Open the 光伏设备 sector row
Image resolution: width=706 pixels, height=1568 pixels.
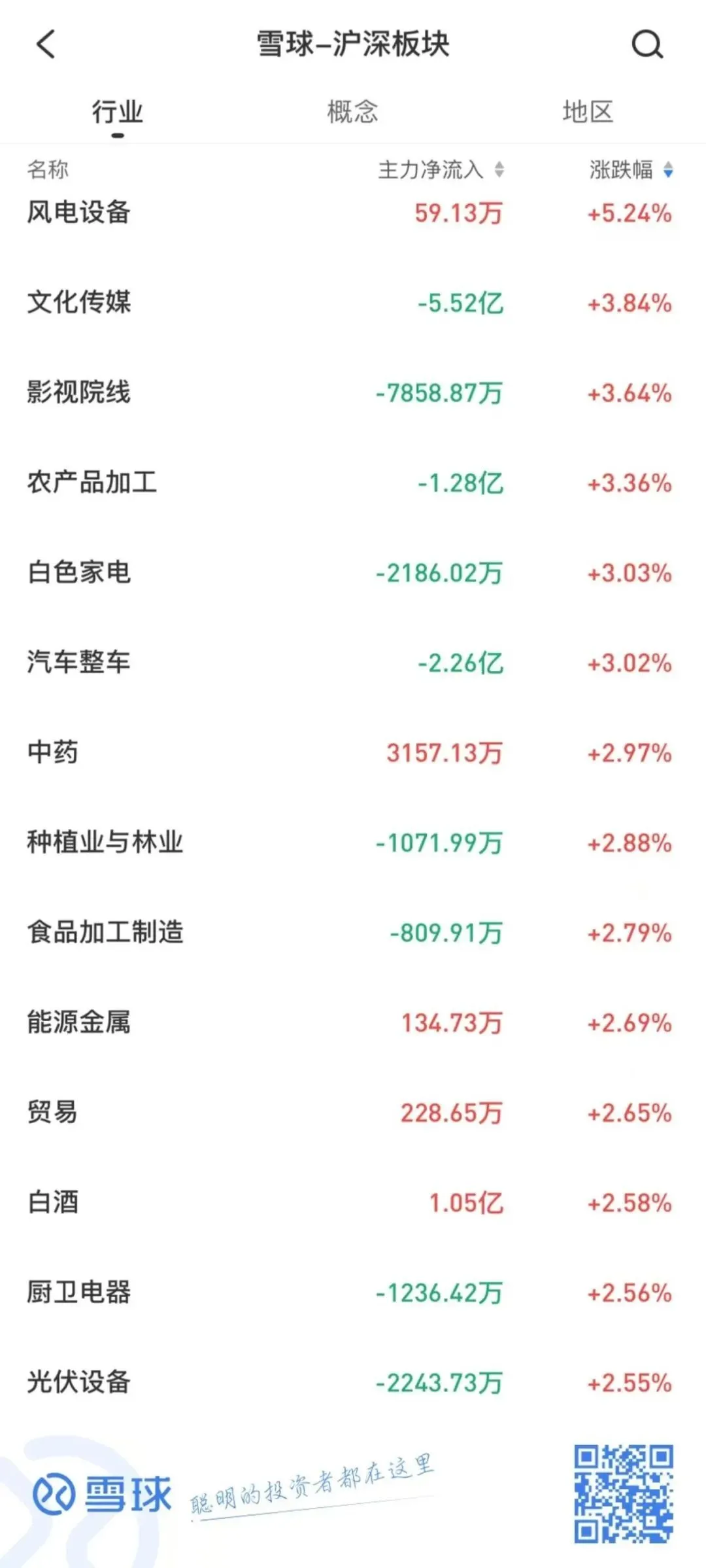353,1382
